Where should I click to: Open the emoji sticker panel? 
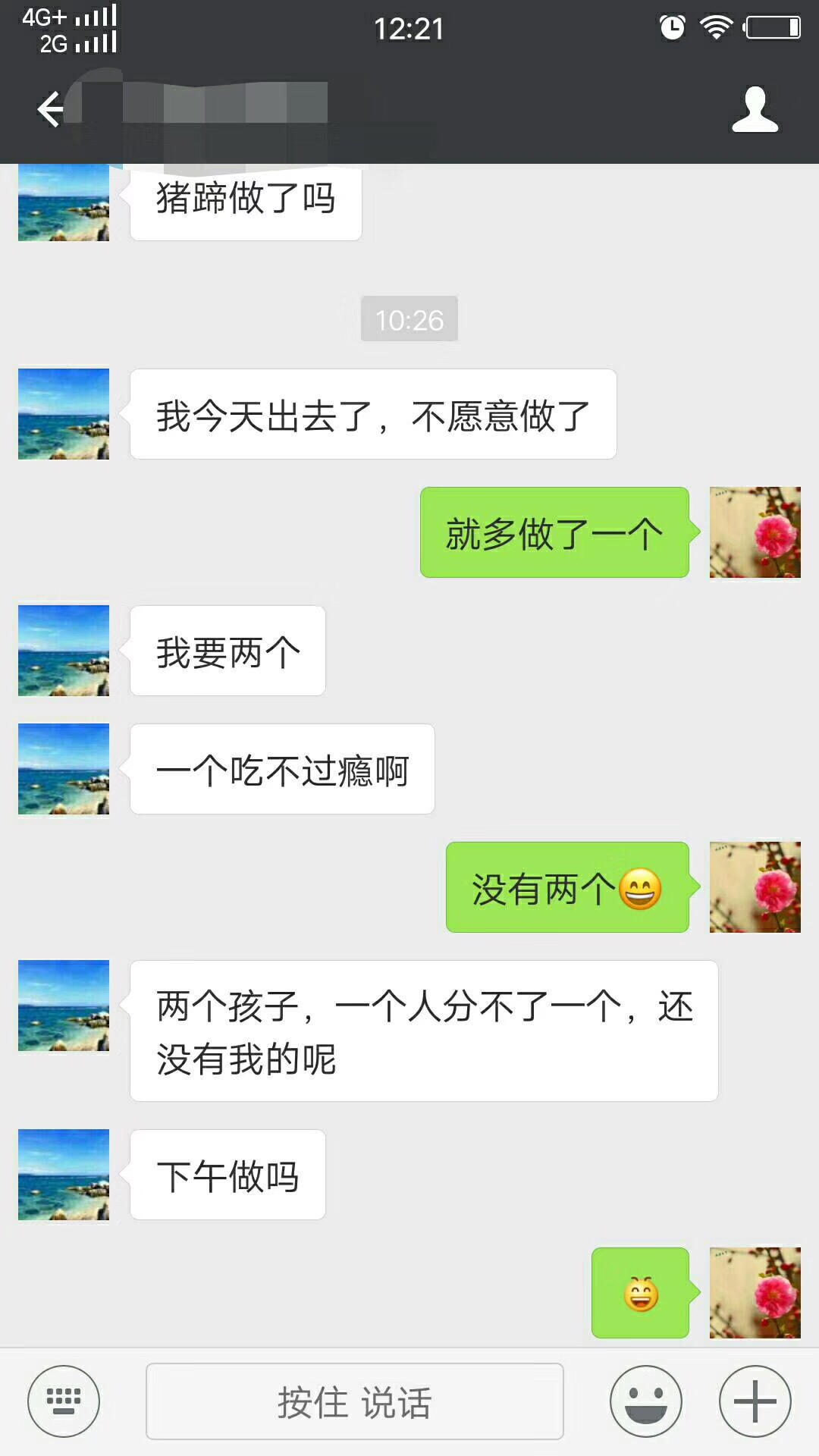(x=645, y=1401)
